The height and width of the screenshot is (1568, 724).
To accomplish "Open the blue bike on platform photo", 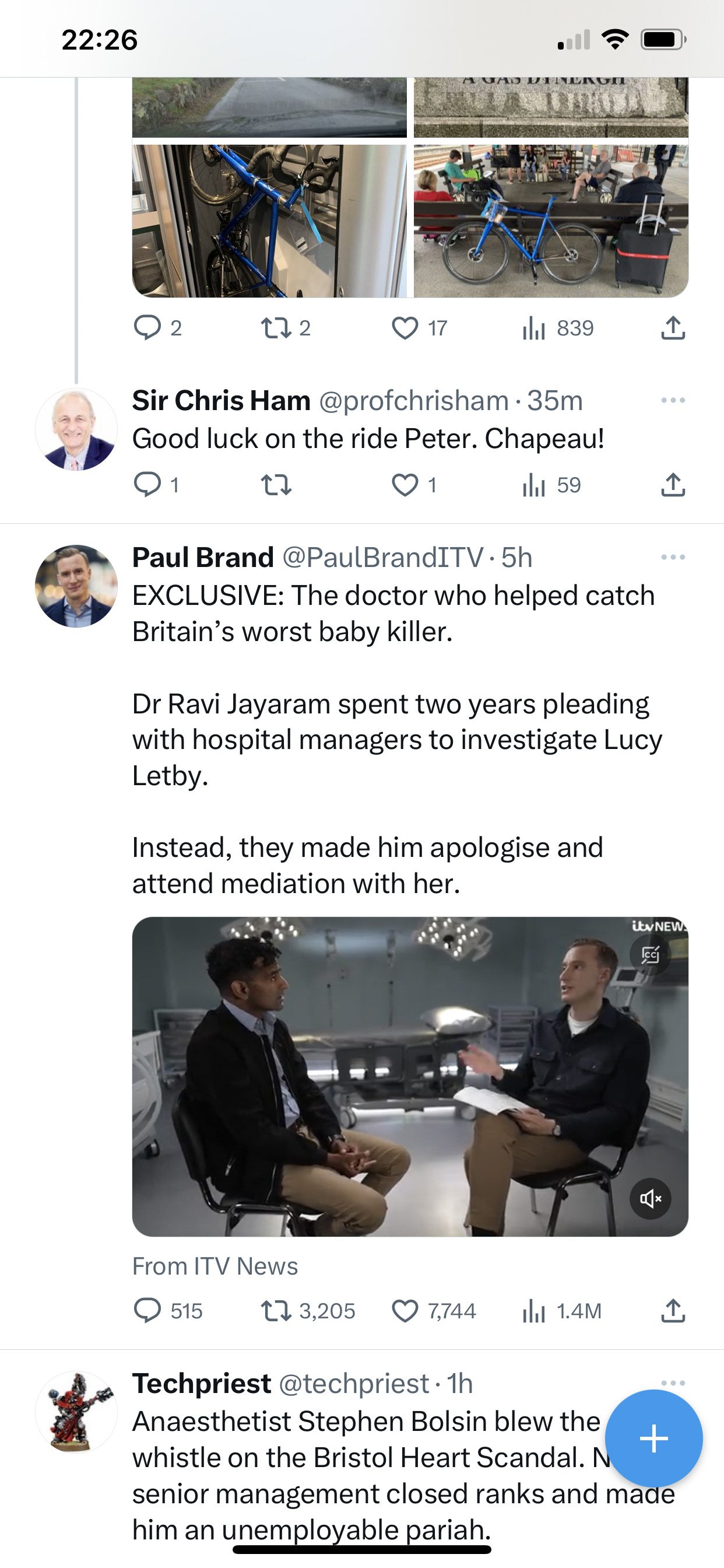I will point(551,221).
